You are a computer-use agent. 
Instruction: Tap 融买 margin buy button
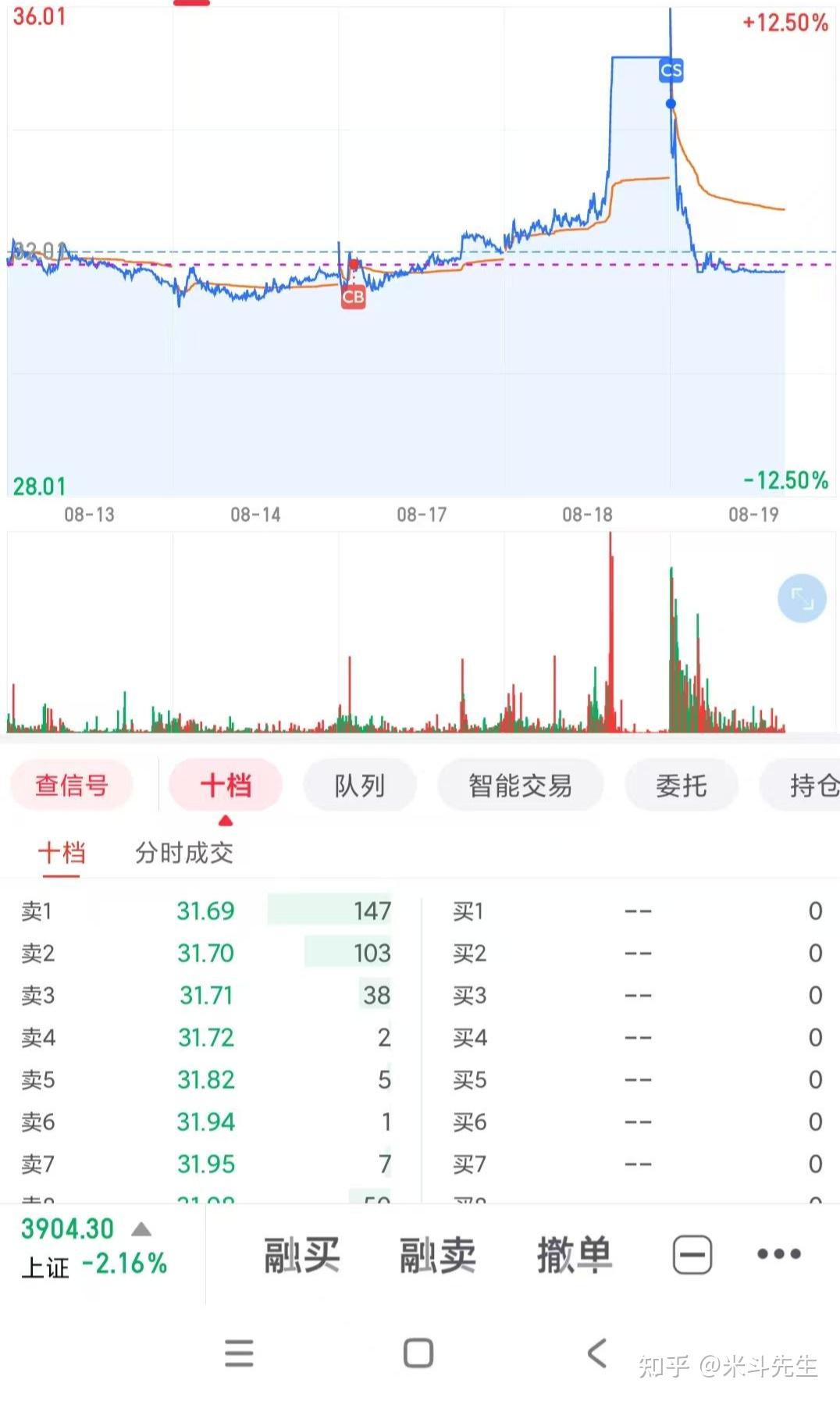point(302,1254)
